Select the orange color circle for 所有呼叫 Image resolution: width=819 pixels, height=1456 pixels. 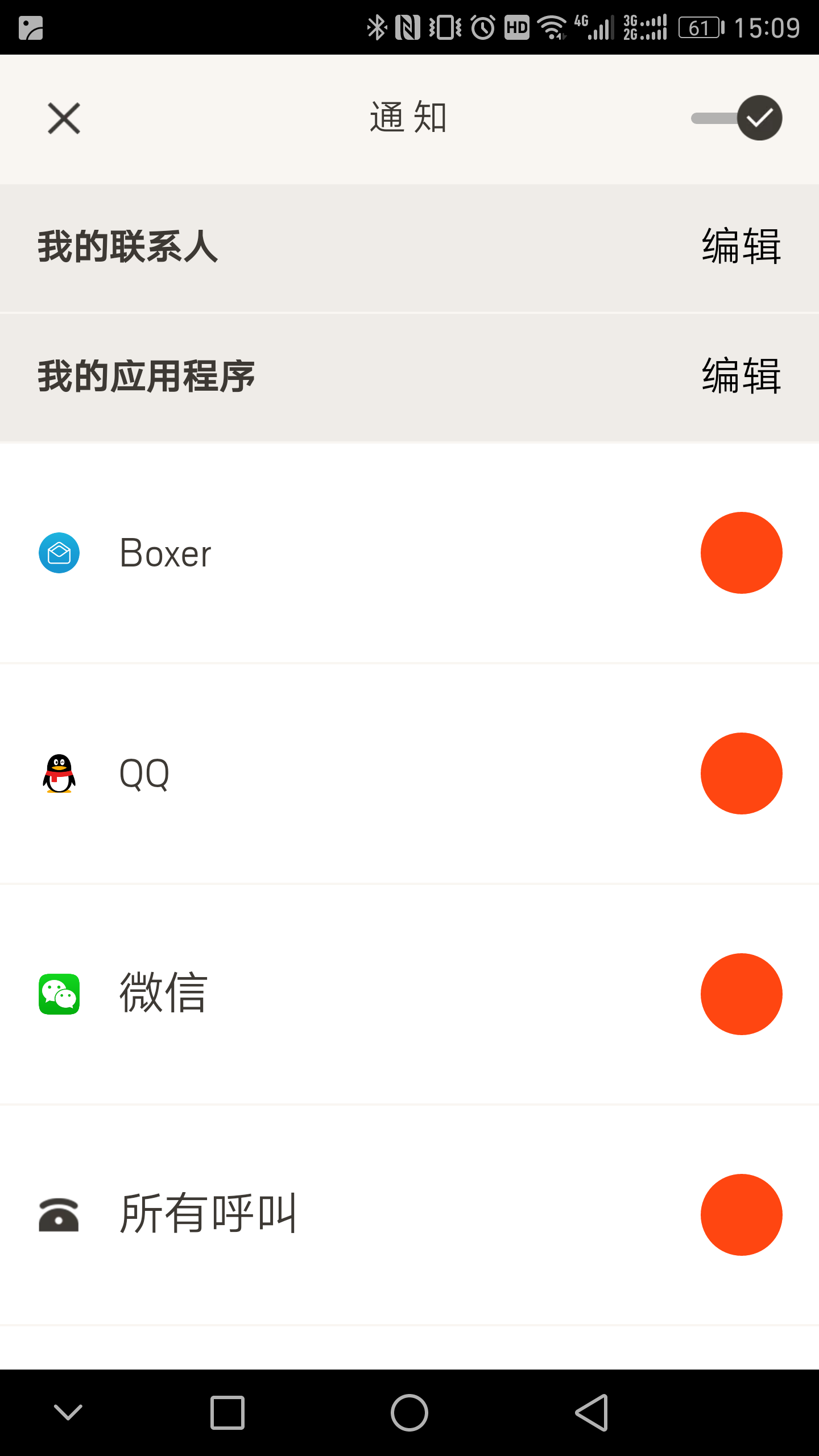742,1215
